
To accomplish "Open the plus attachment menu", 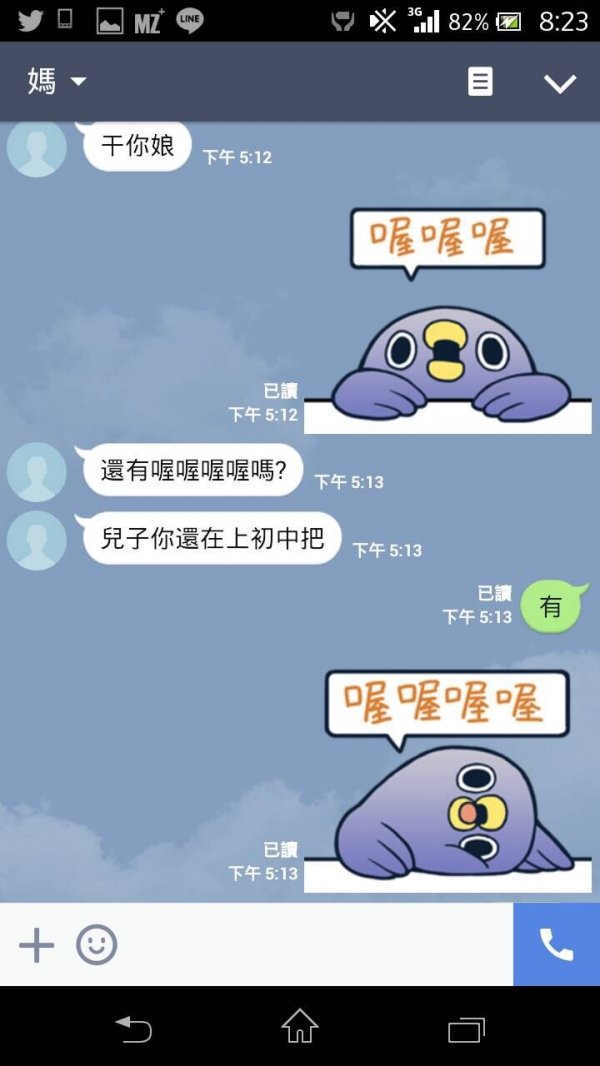I will tap(37, 944).
